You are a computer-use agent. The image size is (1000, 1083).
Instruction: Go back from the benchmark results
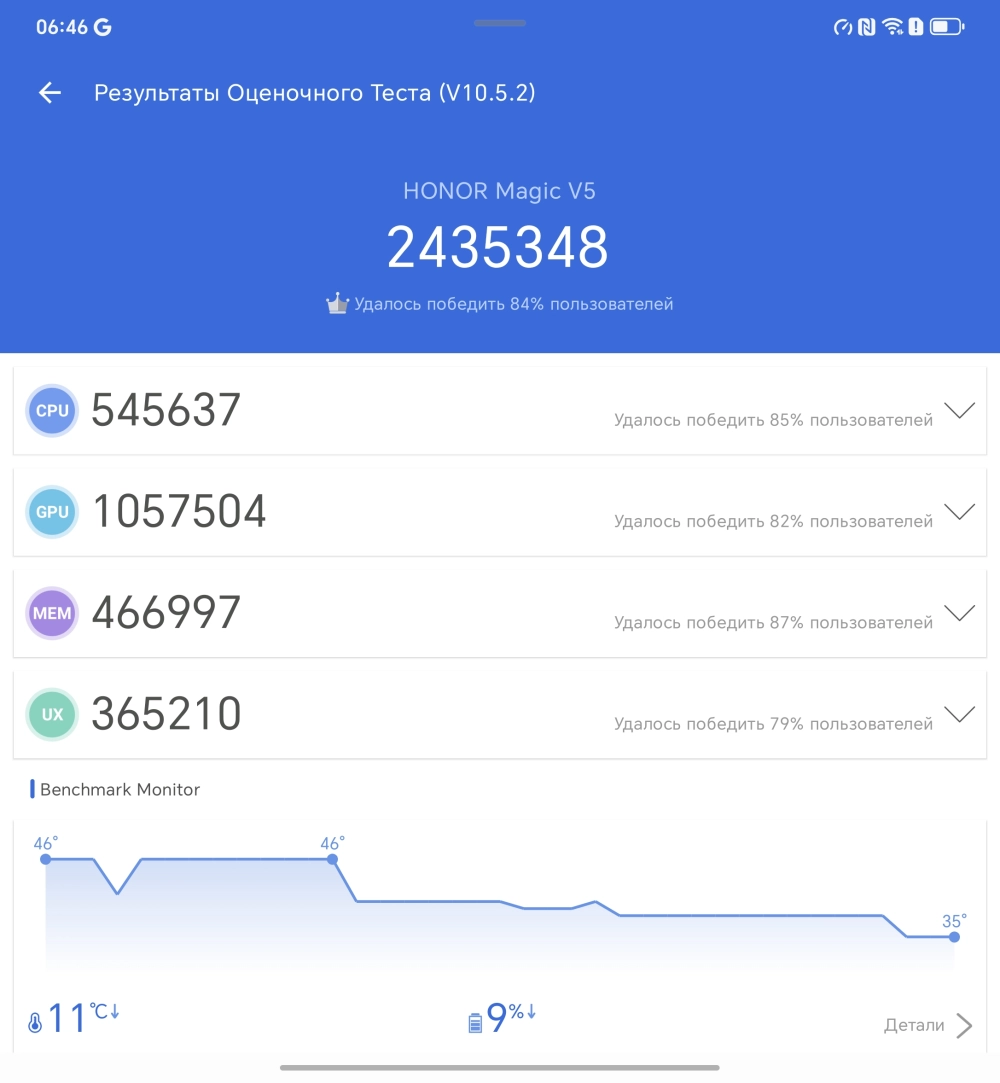pyautogui.click(x=50, y=93)
